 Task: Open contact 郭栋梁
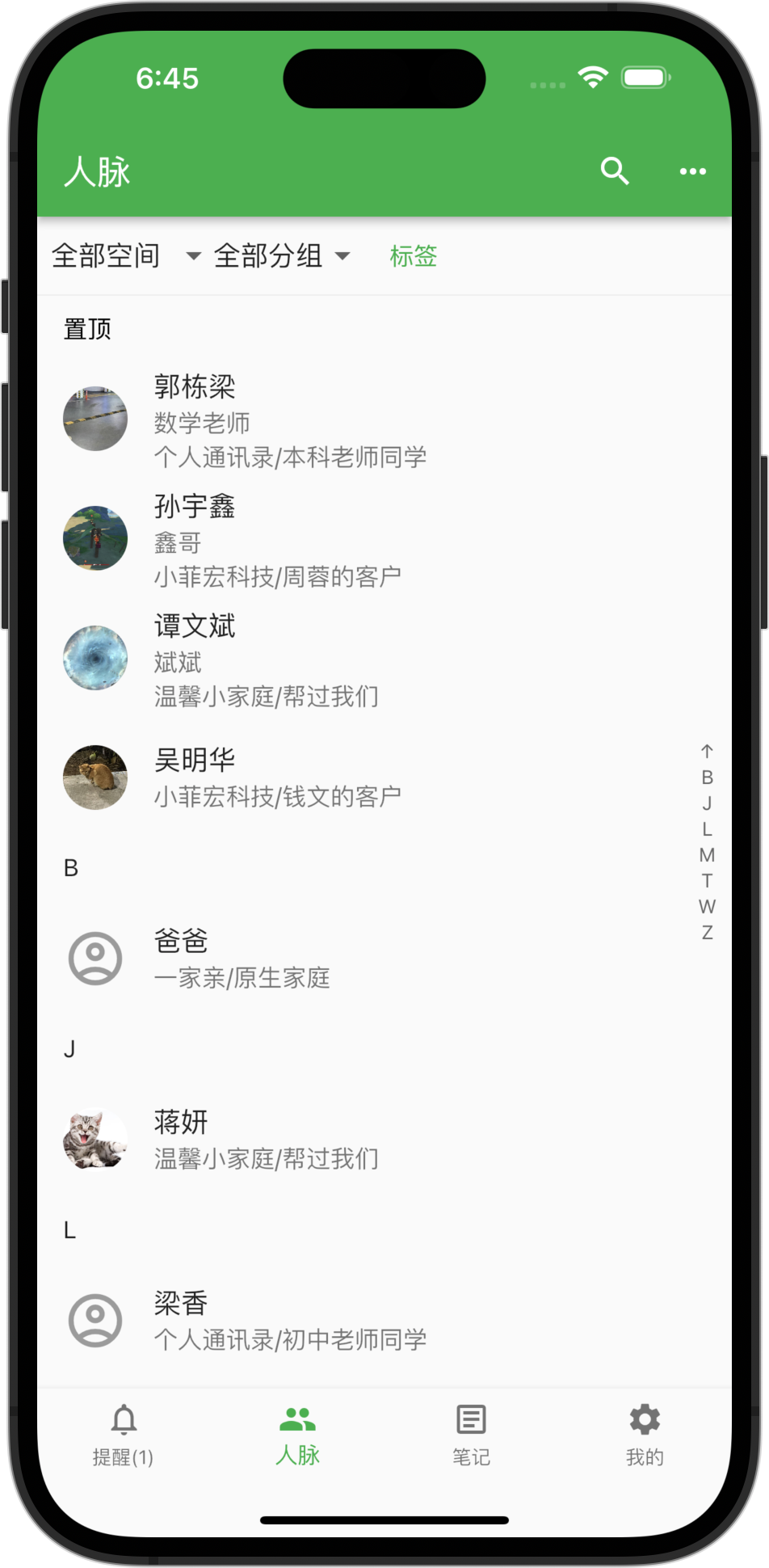[x=291, y=420]
